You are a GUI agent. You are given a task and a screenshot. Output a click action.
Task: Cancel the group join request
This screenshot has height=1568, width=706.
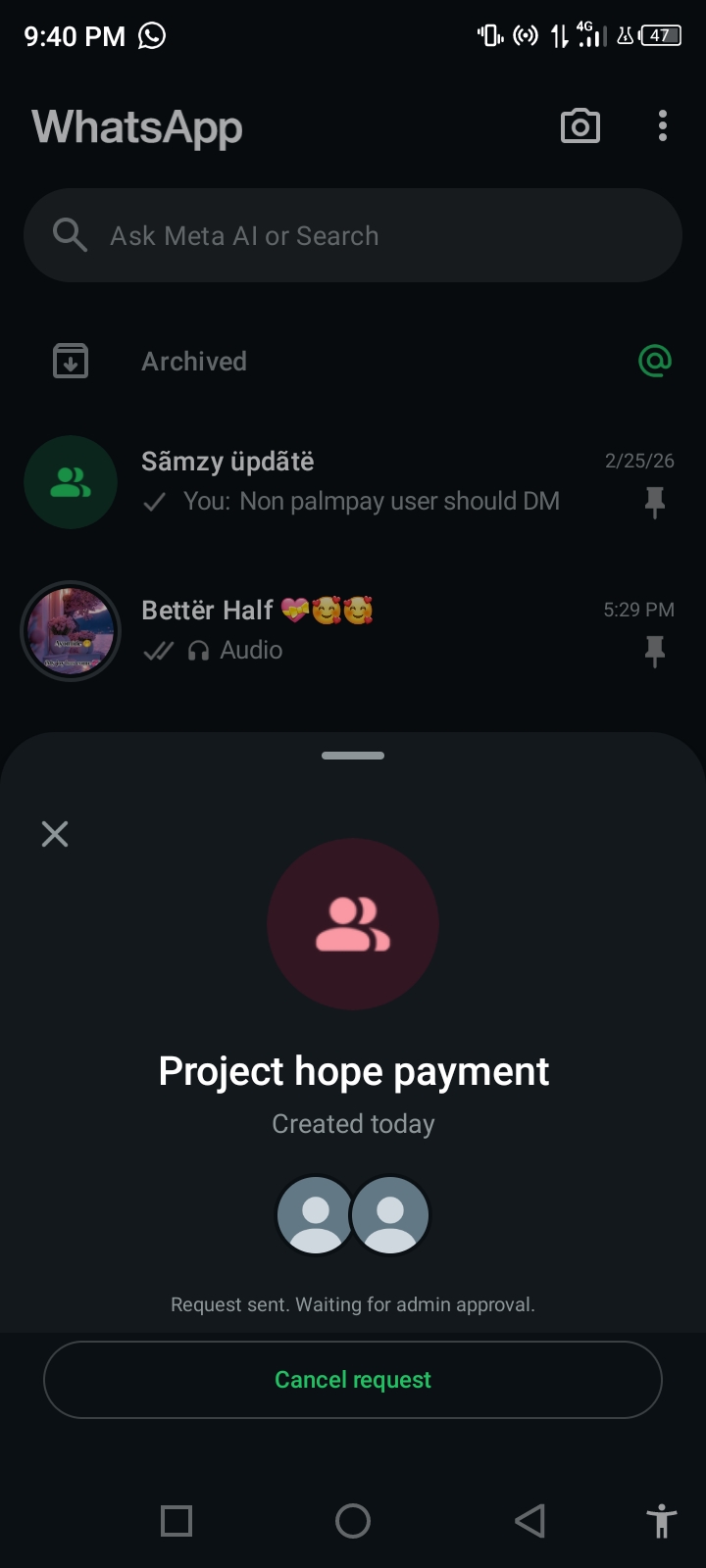click(x=353, y=1379)
